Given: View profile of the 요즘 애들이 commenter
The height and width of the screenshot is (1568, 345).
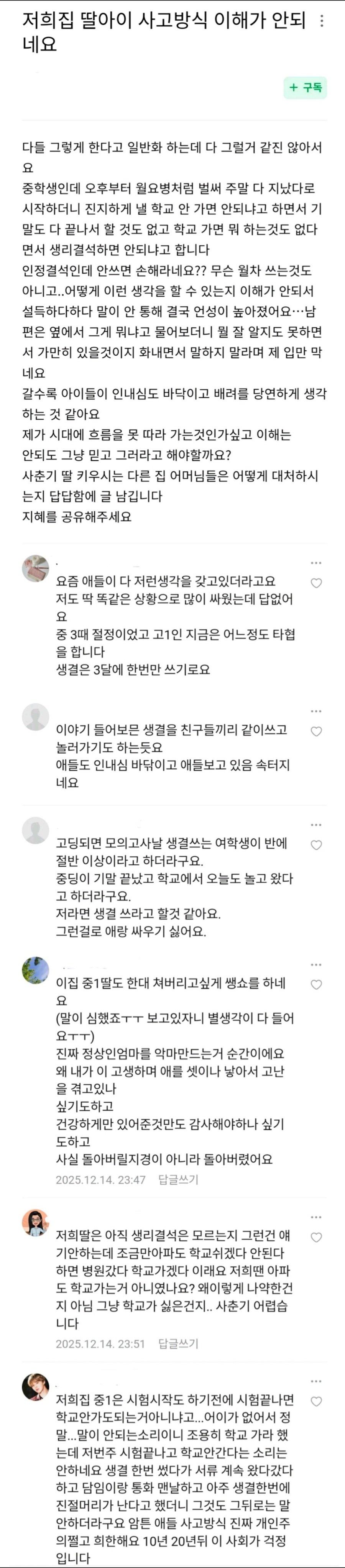Looking at the screenshot, I should click(x=35, y=568).
